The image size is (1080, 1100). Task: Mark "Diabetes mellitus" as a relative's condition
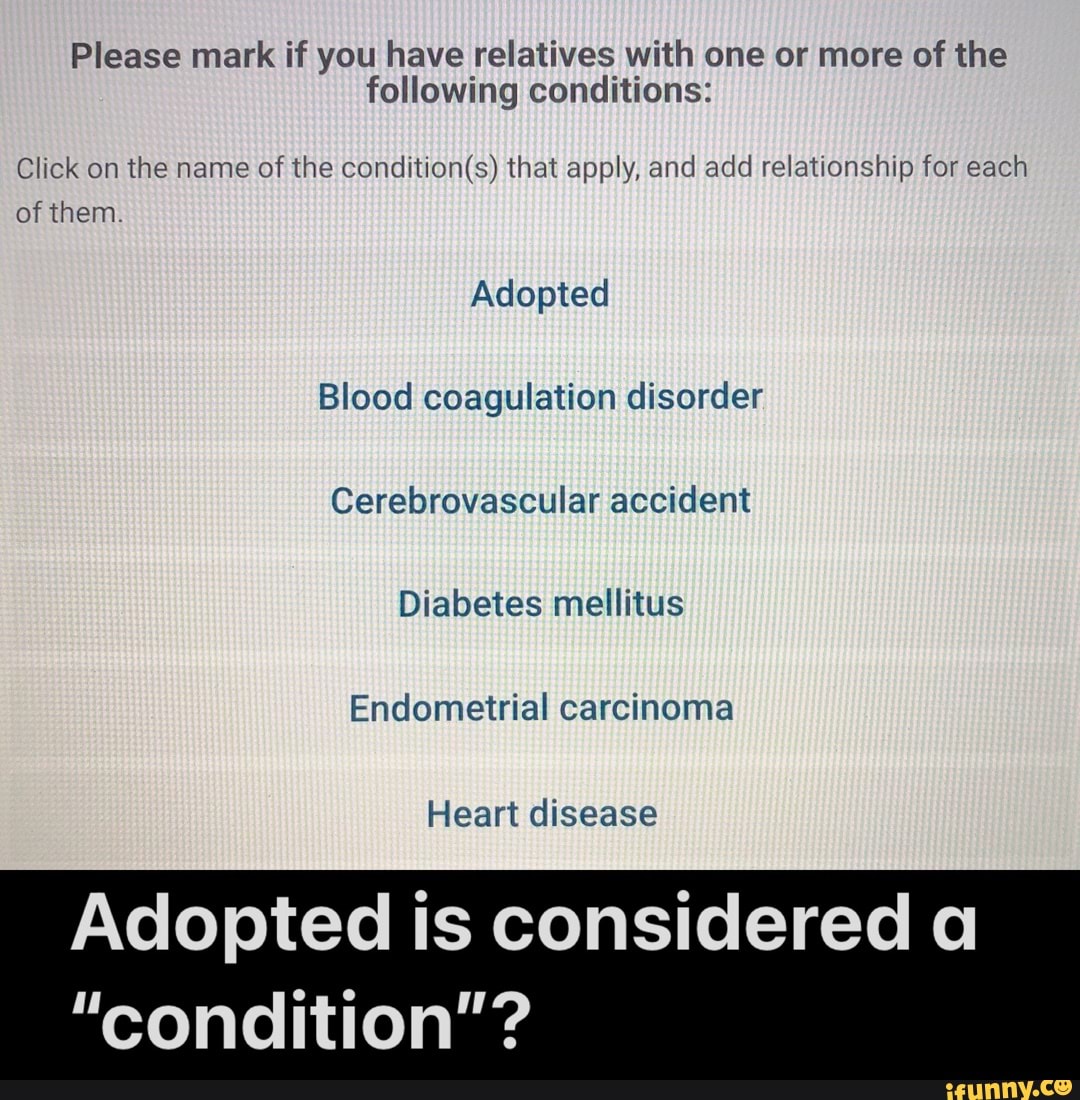541,604
